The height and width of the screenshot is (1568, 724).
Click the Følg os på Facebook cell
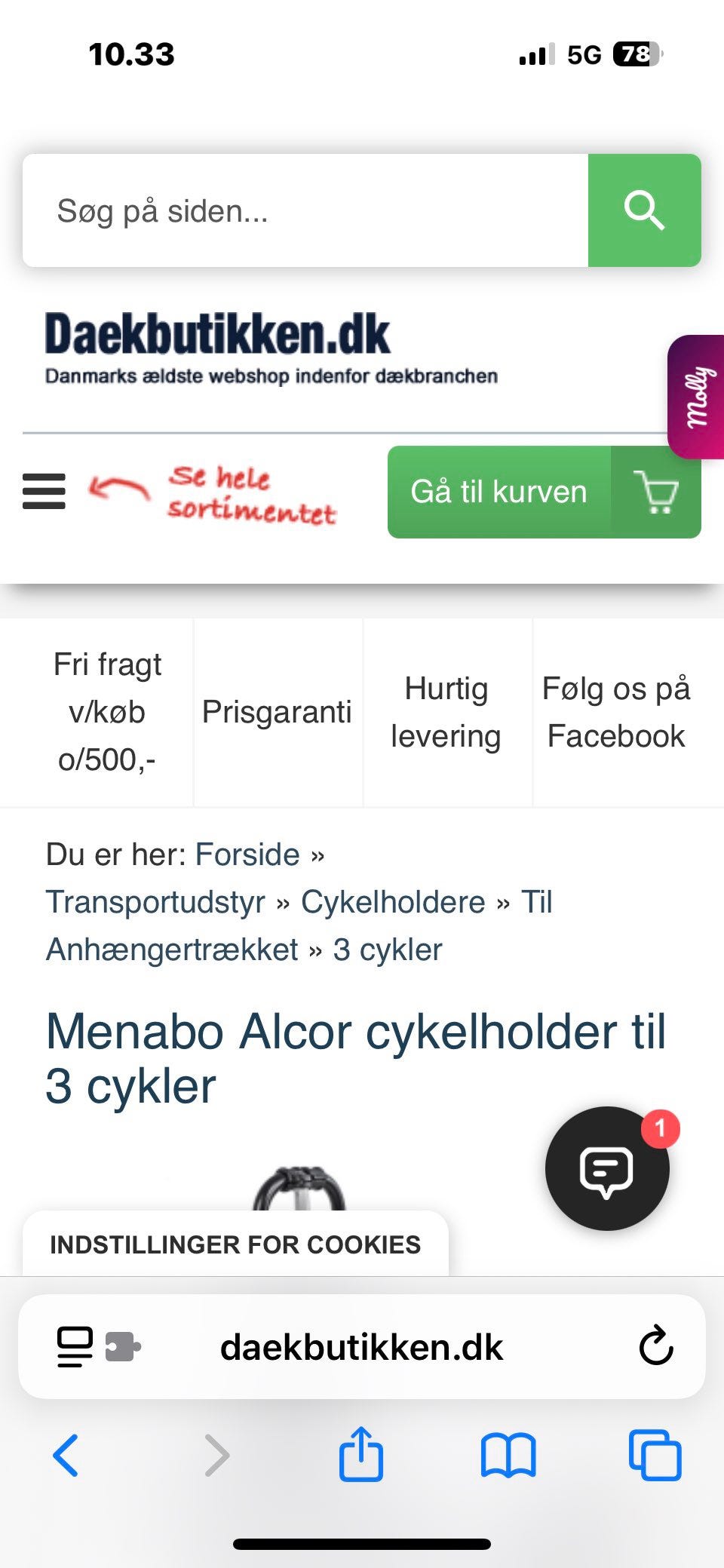pos(615,712)
